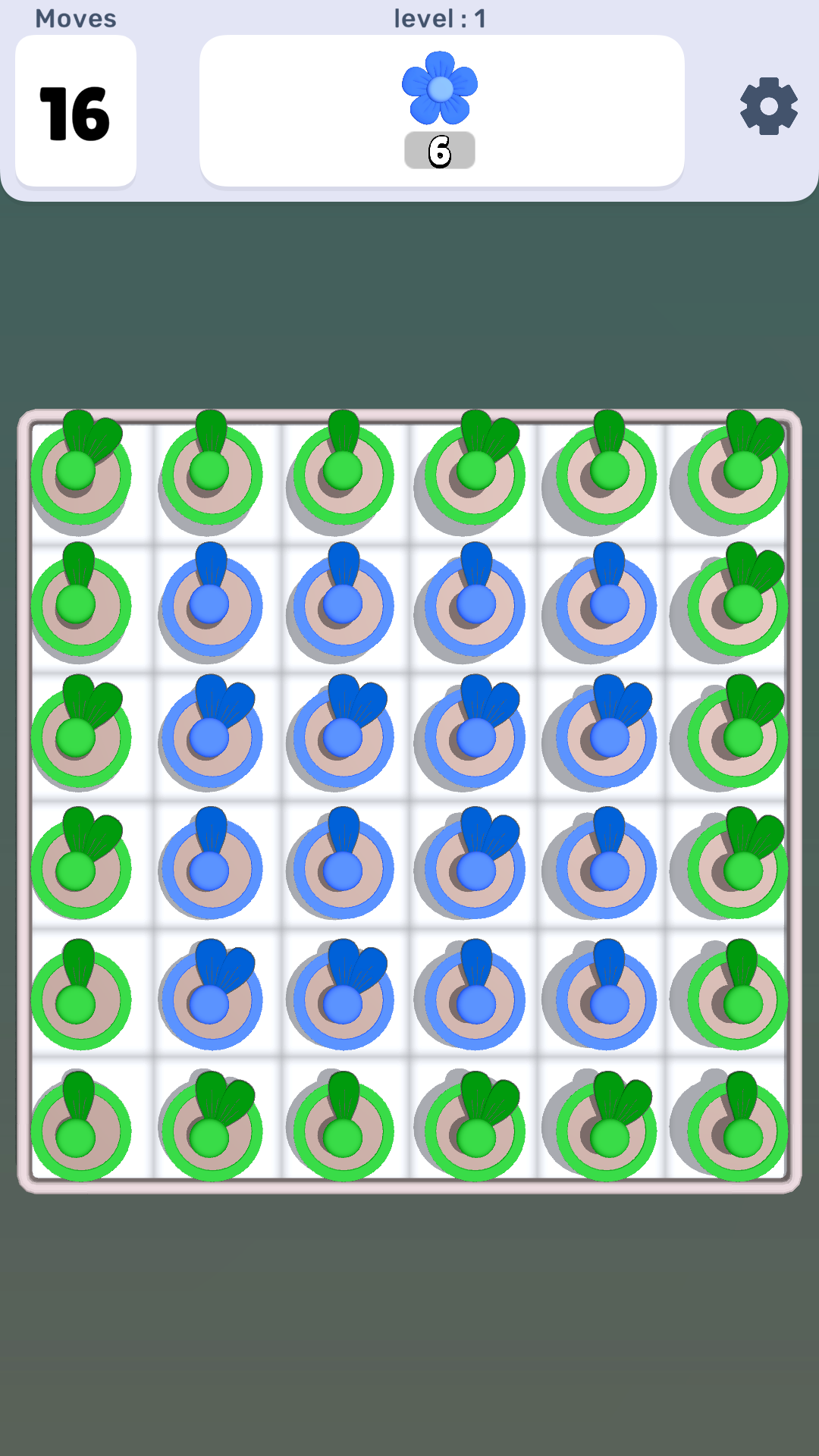Tap the green sprout in the bottom-right corner
Image resolution: width=819 pixels, height=1456 pixels.
point(738,1131)
